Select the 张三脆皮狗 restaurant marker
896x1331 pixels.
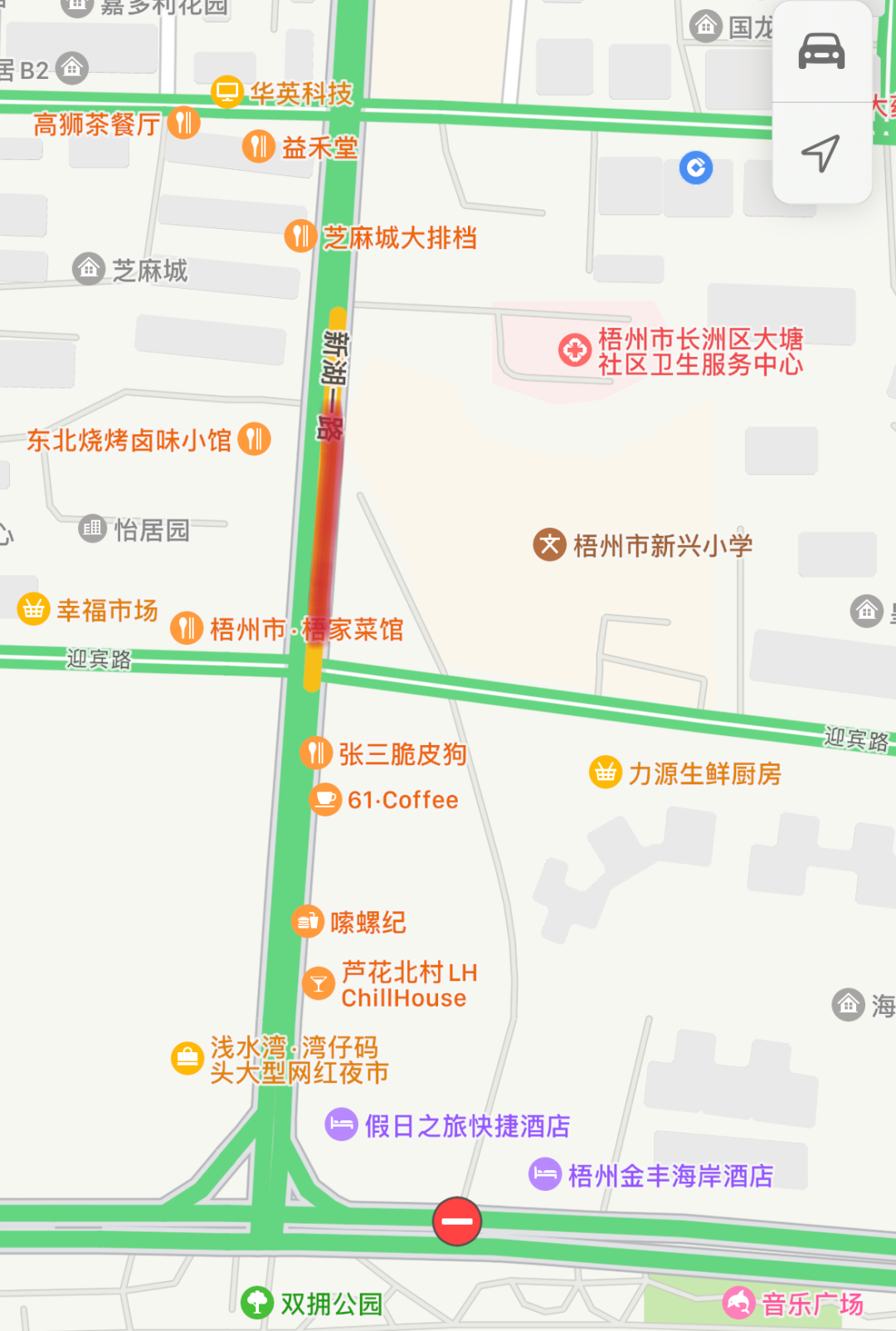[x=315, y=753]
